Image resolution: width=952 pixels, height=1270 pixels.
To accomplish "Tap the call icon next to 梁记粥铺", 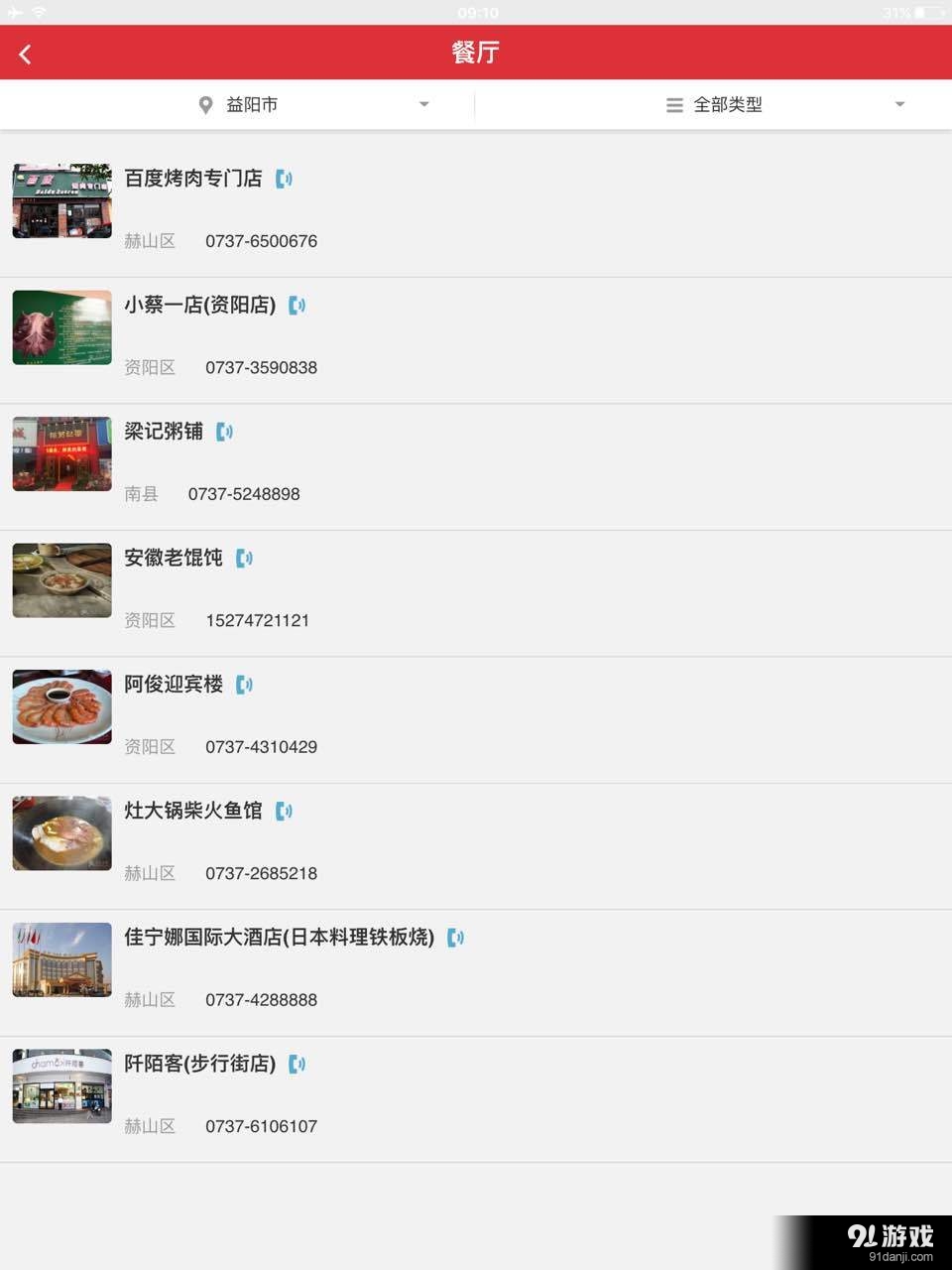I will (224, 432).
